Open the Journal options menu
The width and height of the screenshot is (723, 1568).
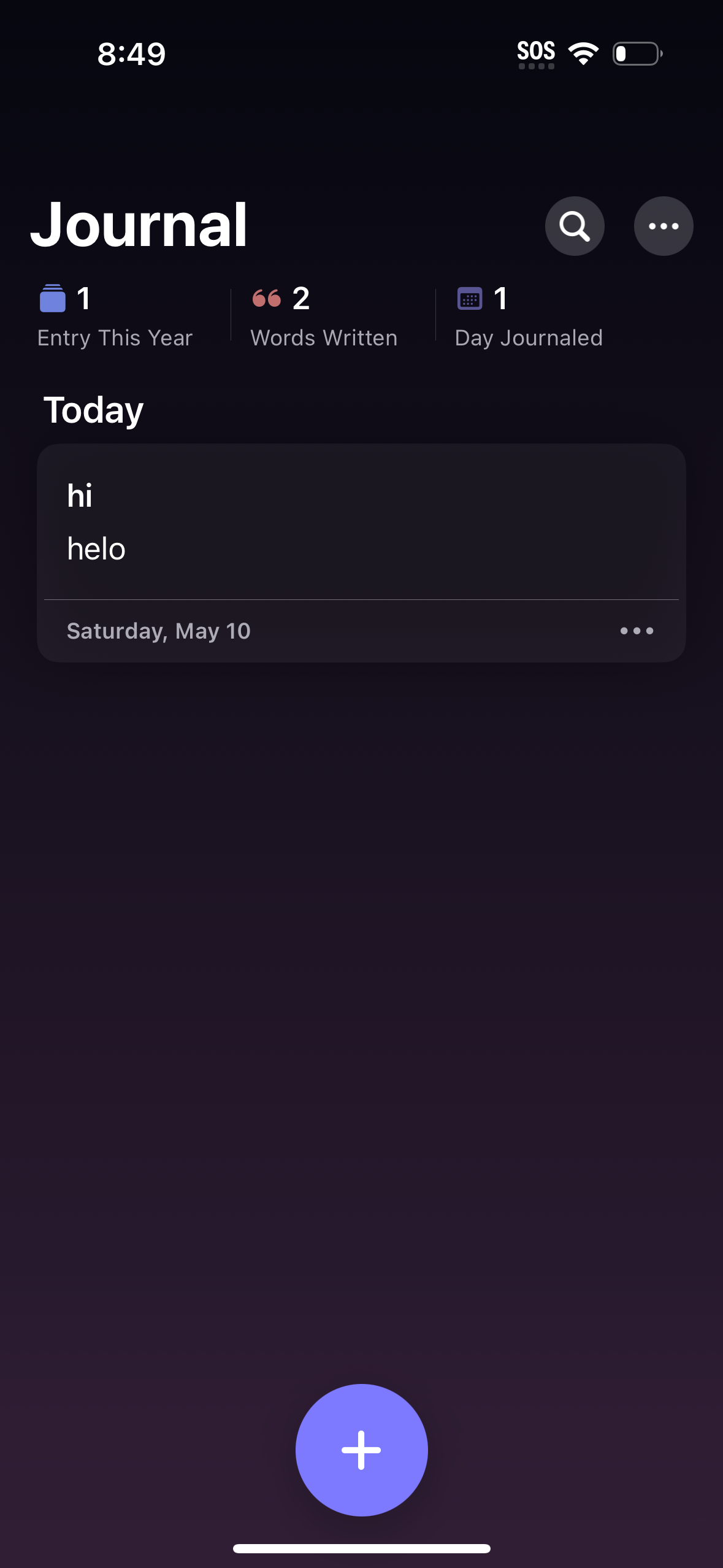tap(663, 226)
